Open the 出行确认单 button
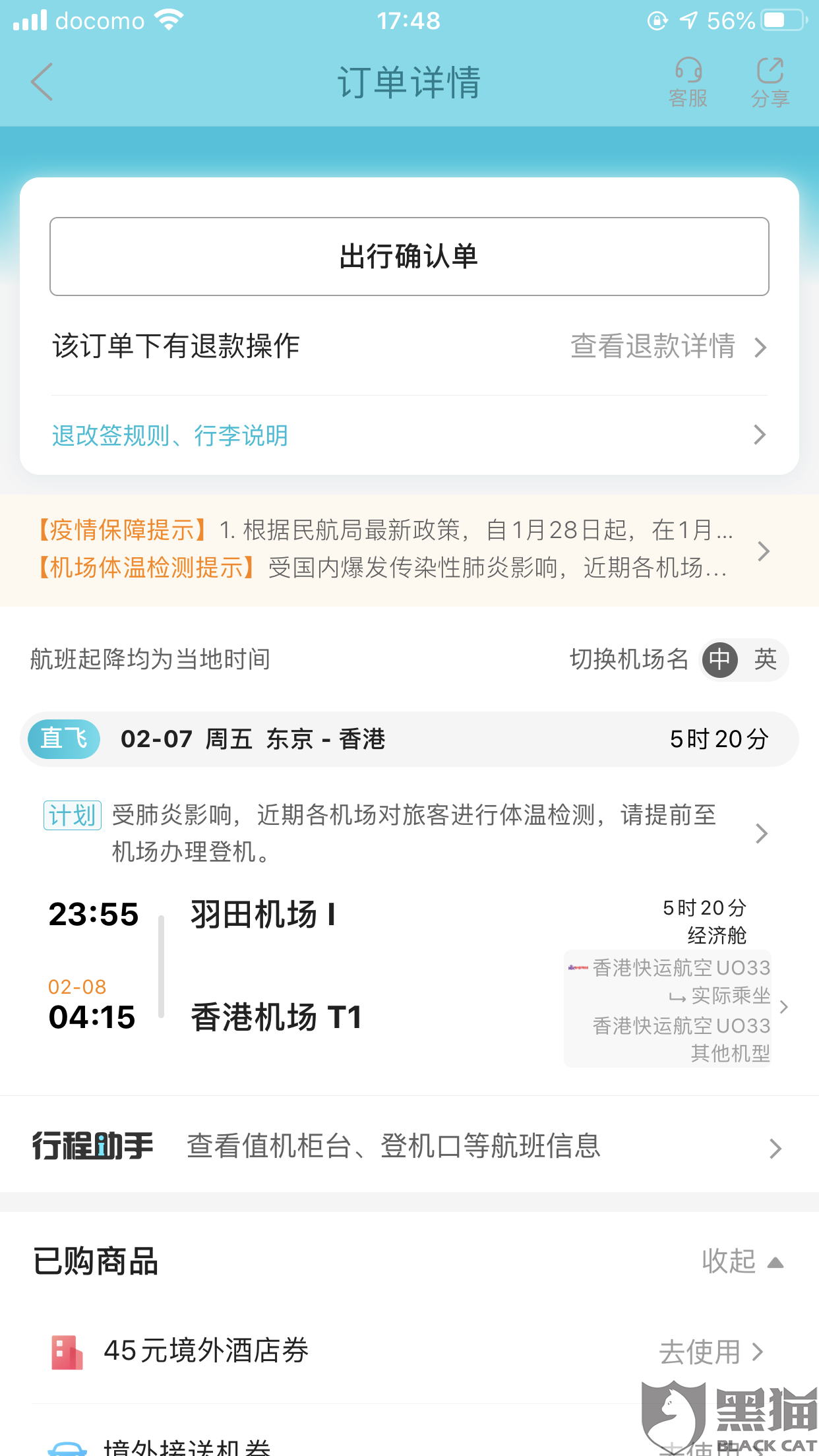 coord(409,257)
